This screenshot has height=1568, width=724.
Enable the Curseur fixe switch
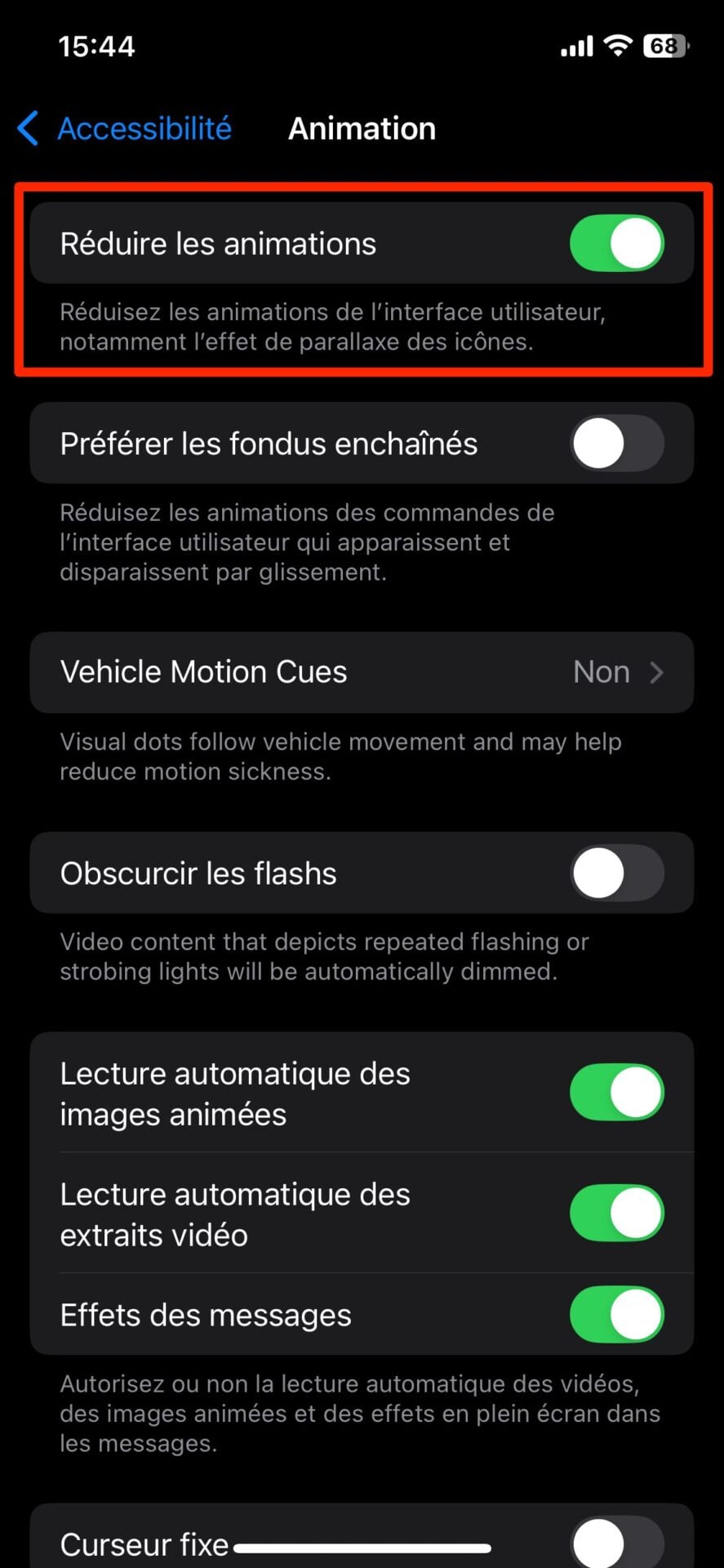coord(616,1543)
